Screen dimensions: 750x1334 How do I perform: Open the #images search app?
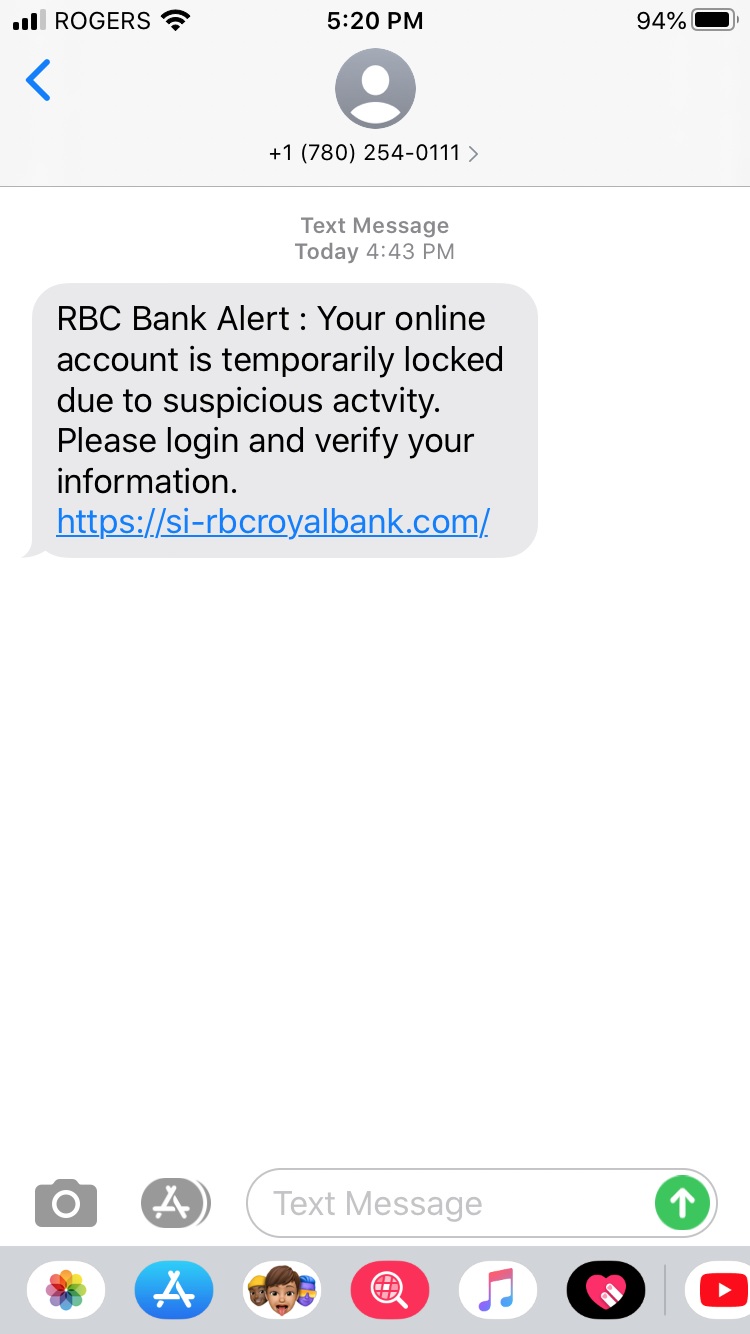(389, 1291)
